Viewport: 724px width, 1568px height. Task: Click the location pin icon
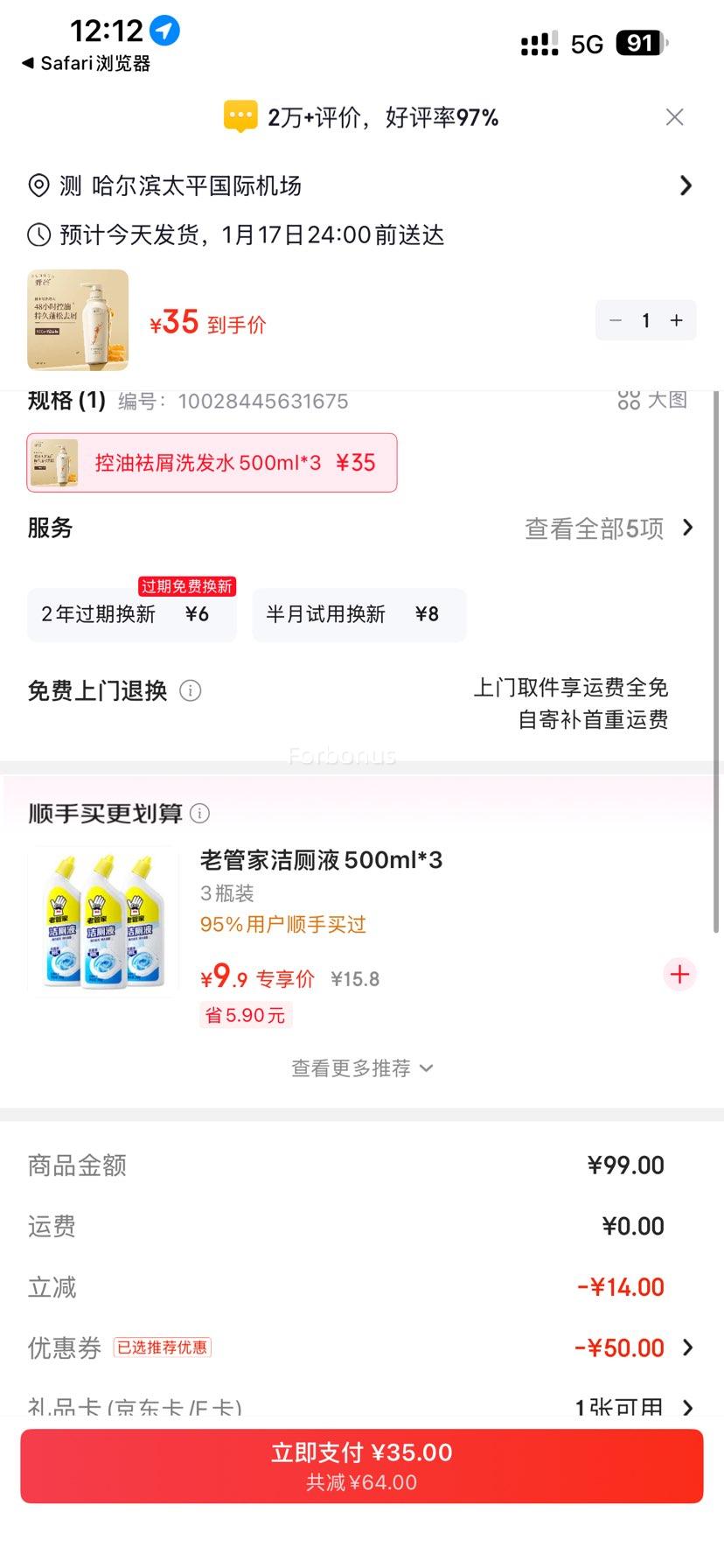click(x=37, y=185)
